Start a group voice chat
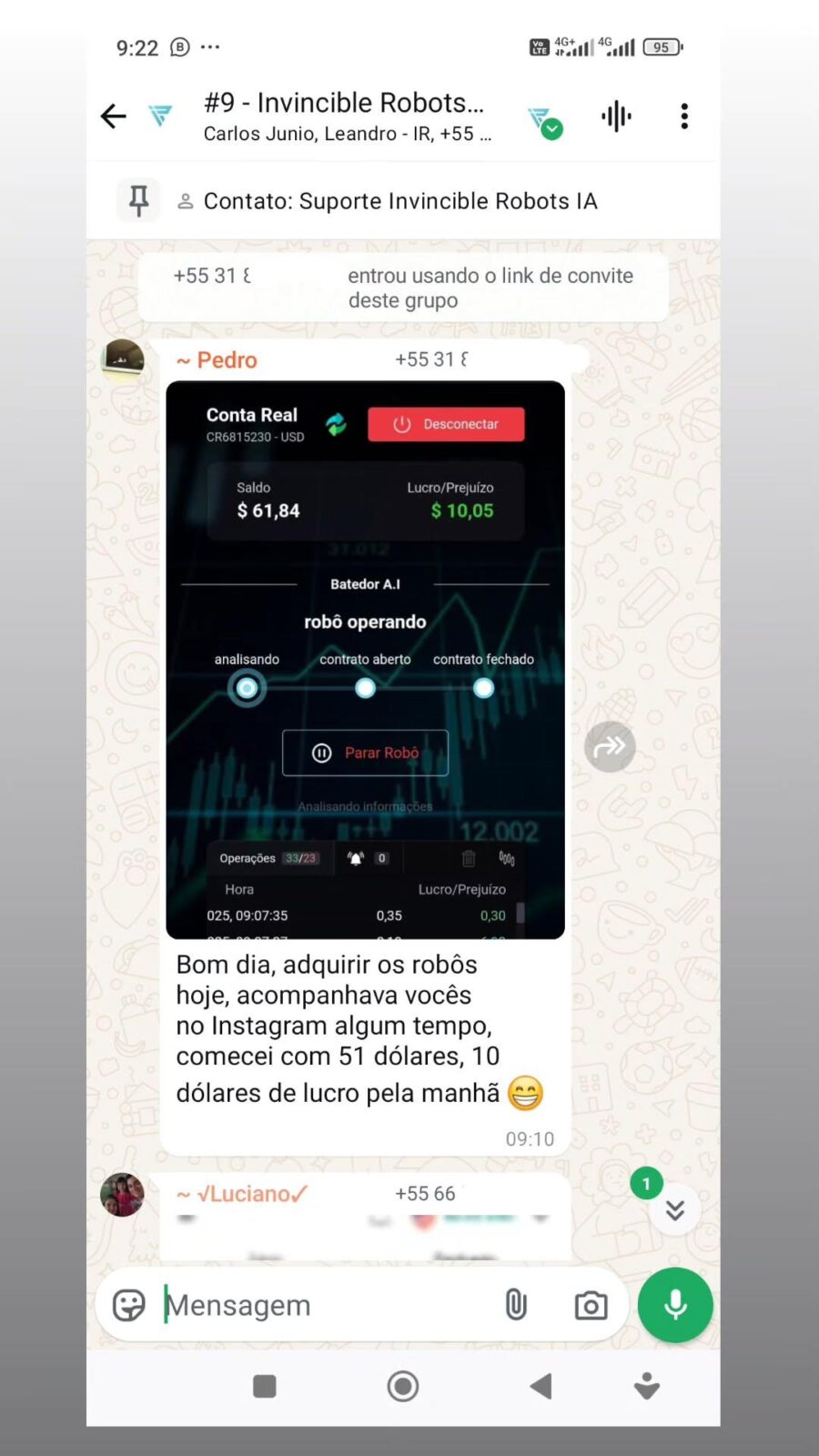819x1456 pixels. tap(616, 116)
